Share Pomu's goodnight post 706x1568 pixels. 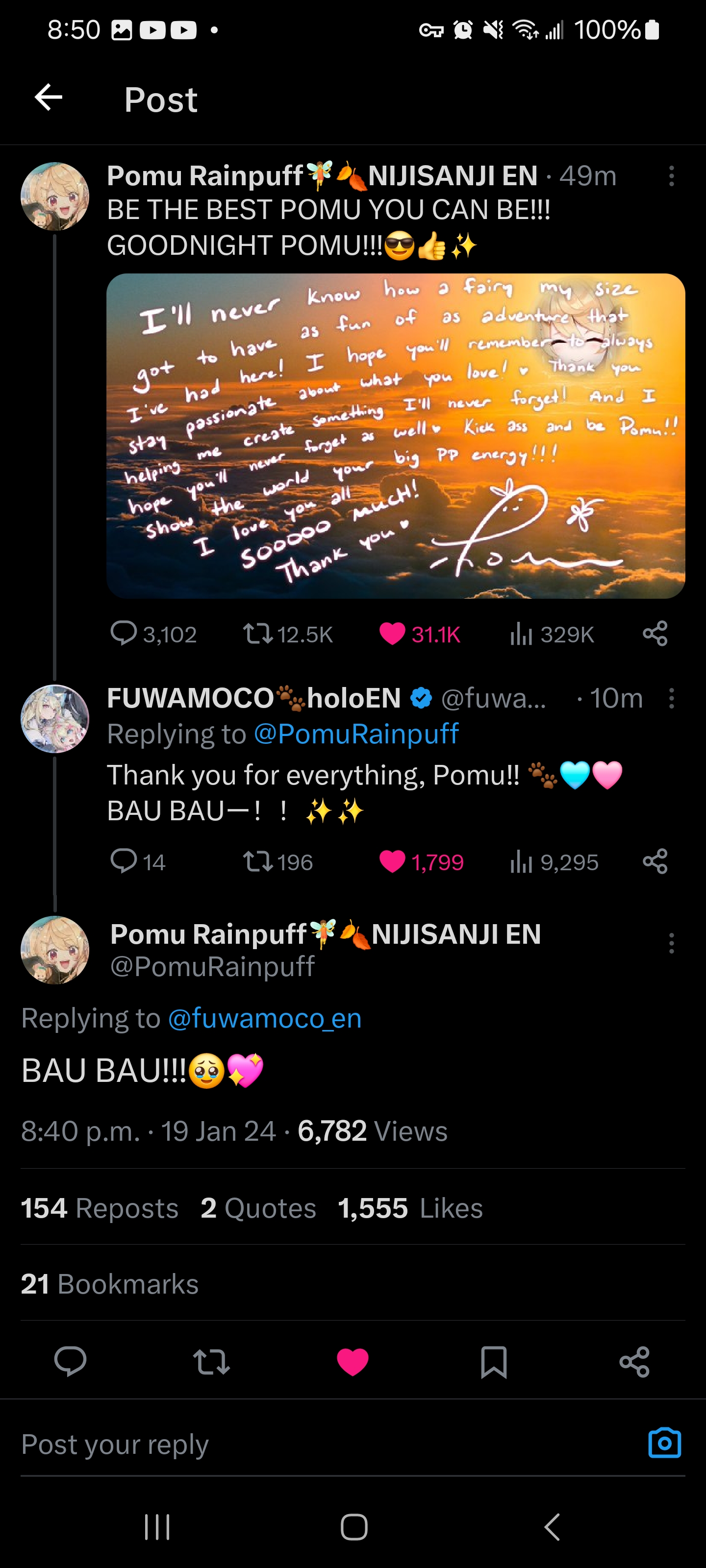tap(655, 634)
